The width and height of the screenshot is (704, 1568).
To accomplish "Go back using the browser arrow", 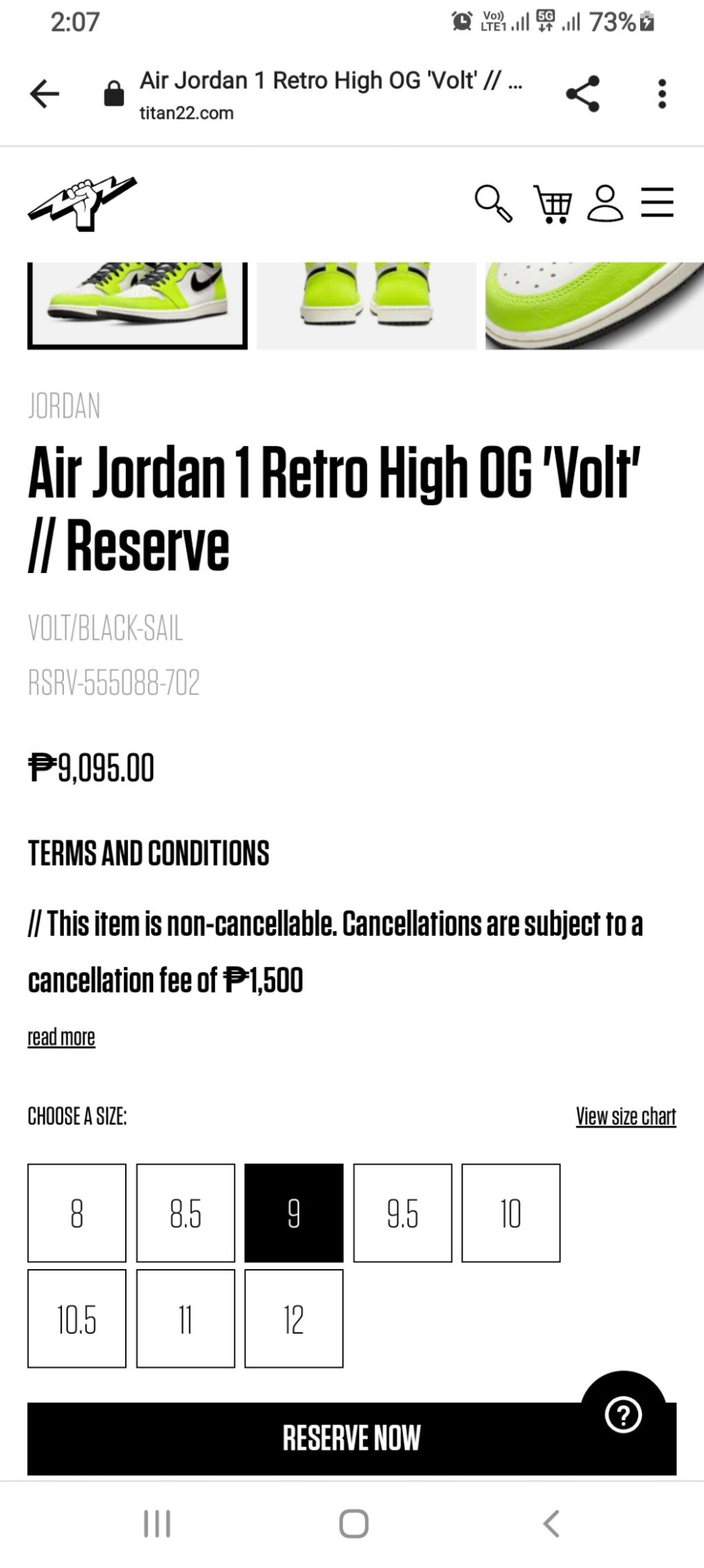I will [45, 94].
